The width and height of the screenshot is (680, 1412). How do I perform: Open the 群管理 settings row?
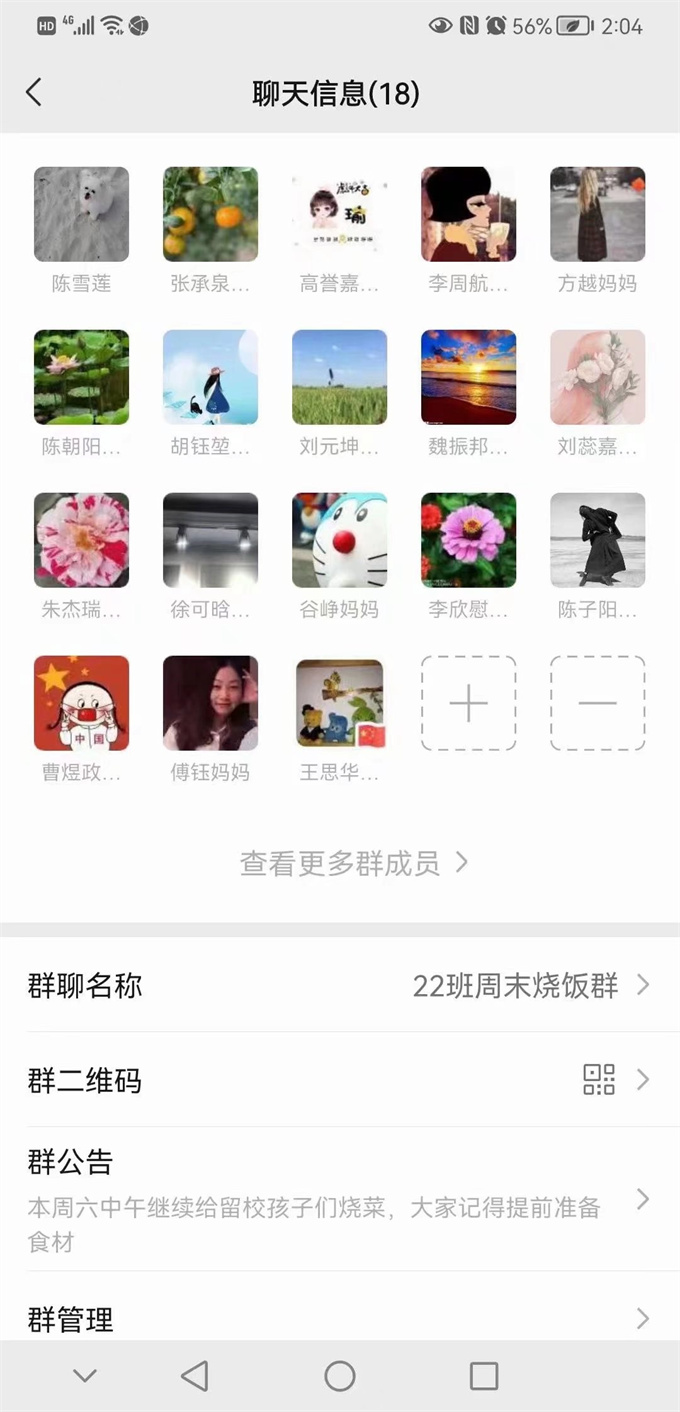point(340,1319)
